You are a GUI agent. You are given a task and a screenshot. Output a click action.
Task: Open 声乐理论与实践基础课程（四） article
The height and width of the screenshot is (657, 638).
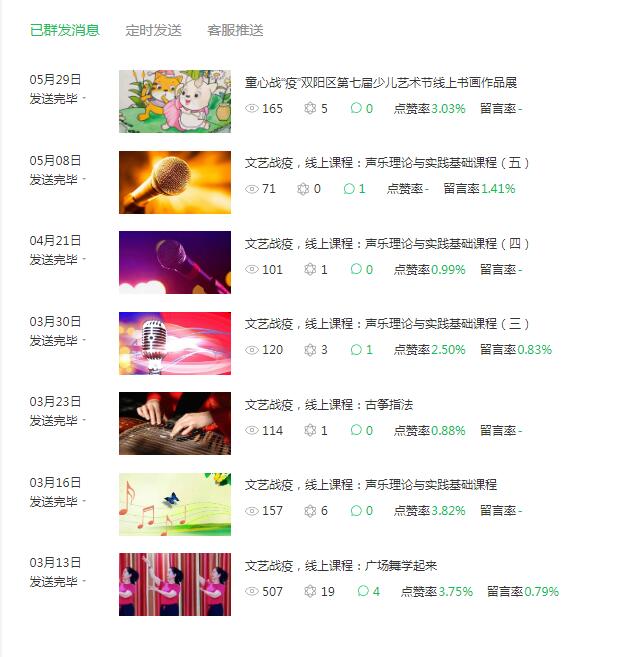pos(388,243)
